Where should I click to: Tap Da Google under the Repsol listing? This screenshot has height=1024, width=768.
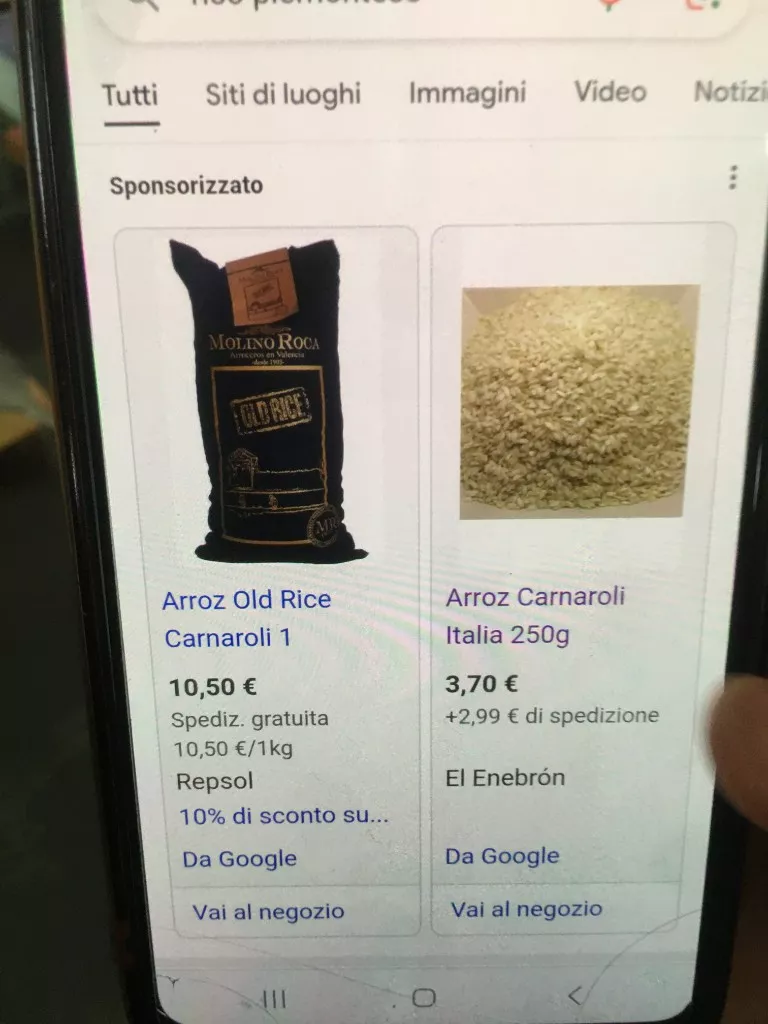(x=239, y=859)
